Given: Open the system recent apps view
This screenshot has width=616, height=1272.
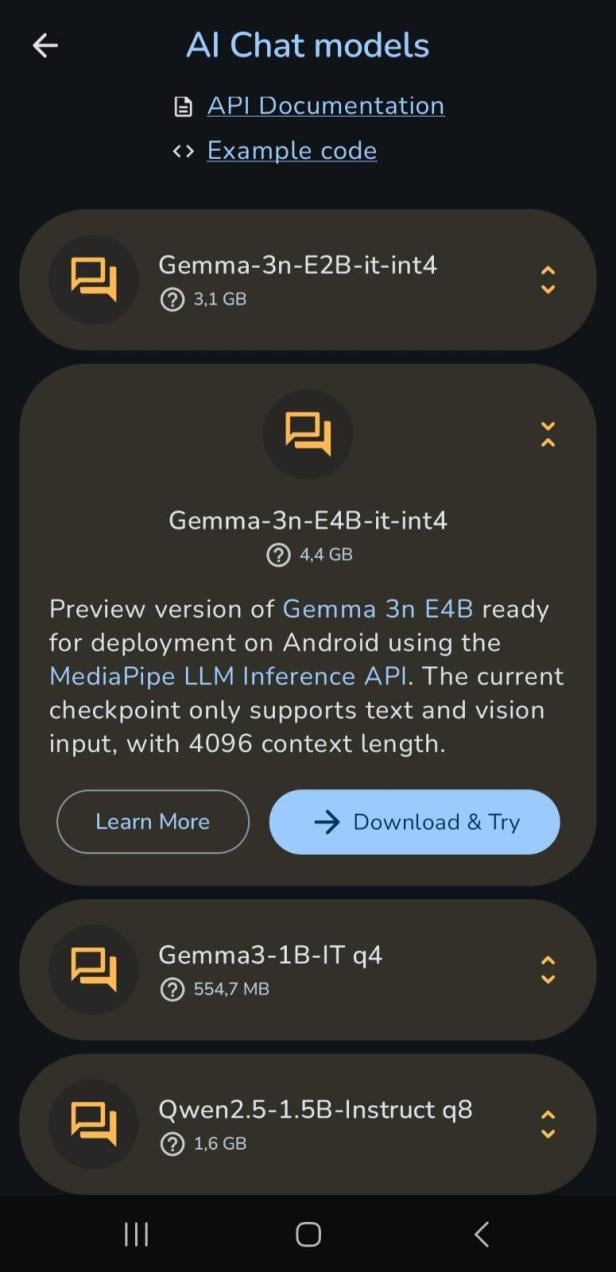Looking at the screenshot, I should pyautogui.click(x=136, y=1234).
